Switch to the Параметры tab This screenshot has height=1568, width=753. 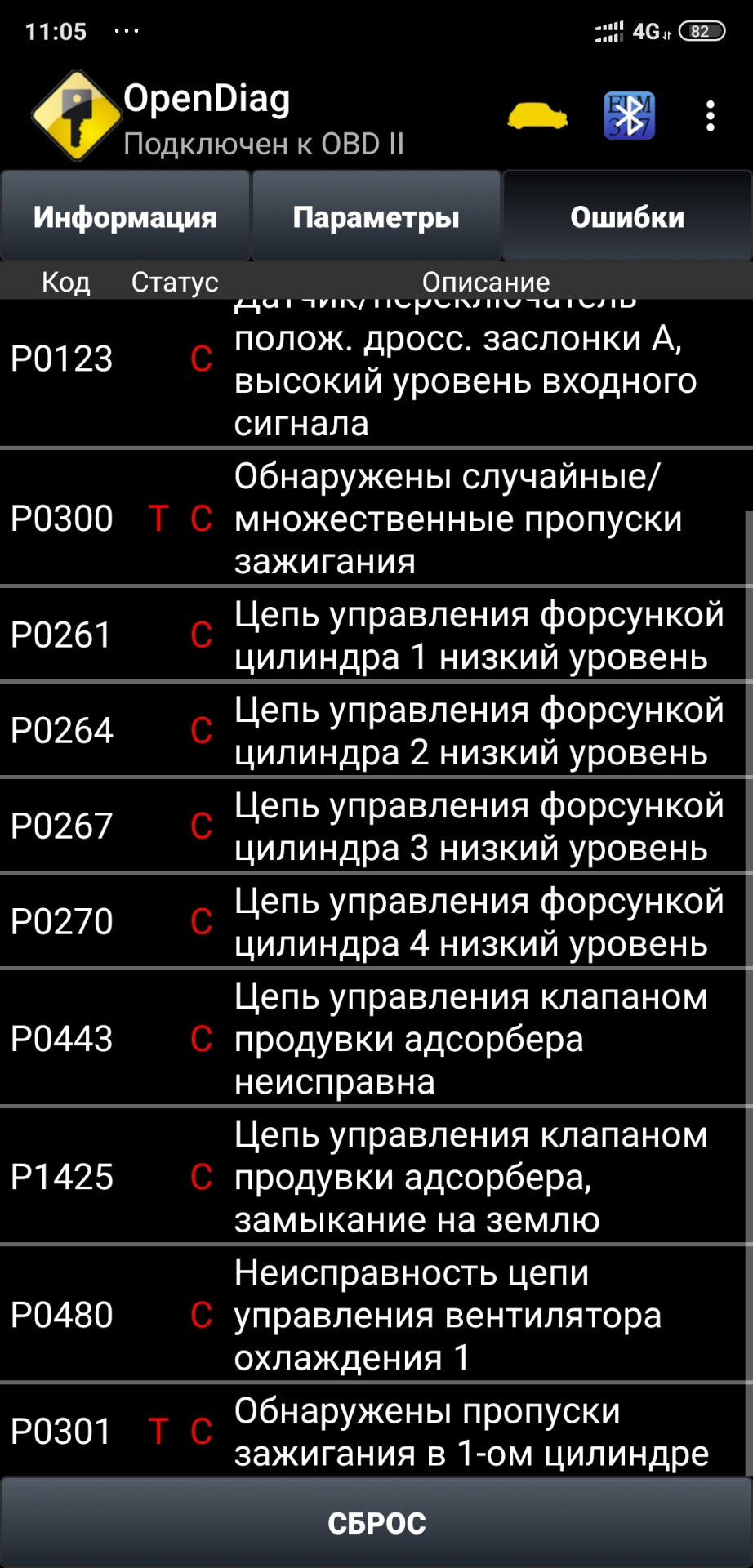(376, 217)
